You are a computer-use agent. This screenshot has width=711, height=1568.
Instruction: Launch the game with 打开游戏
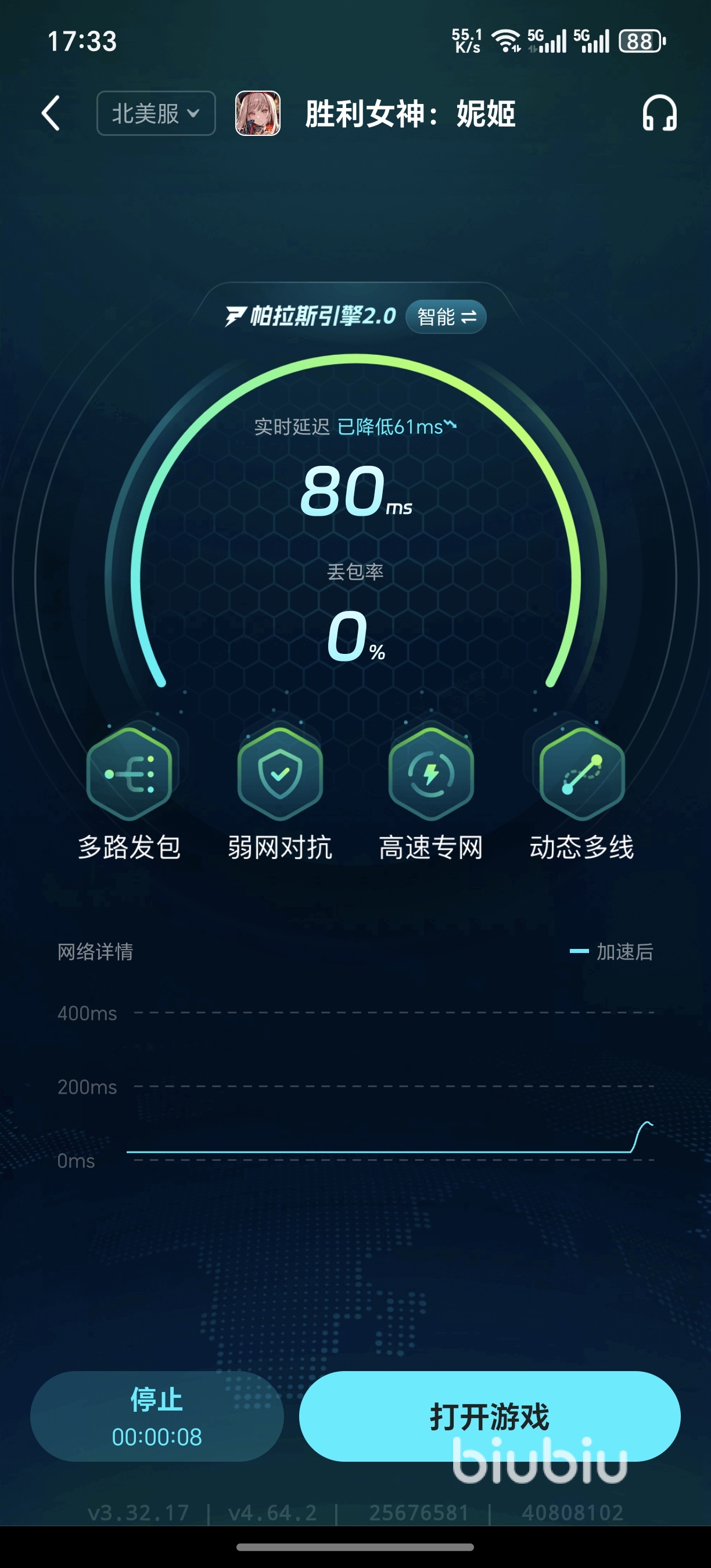click(x=490, y=1416)
